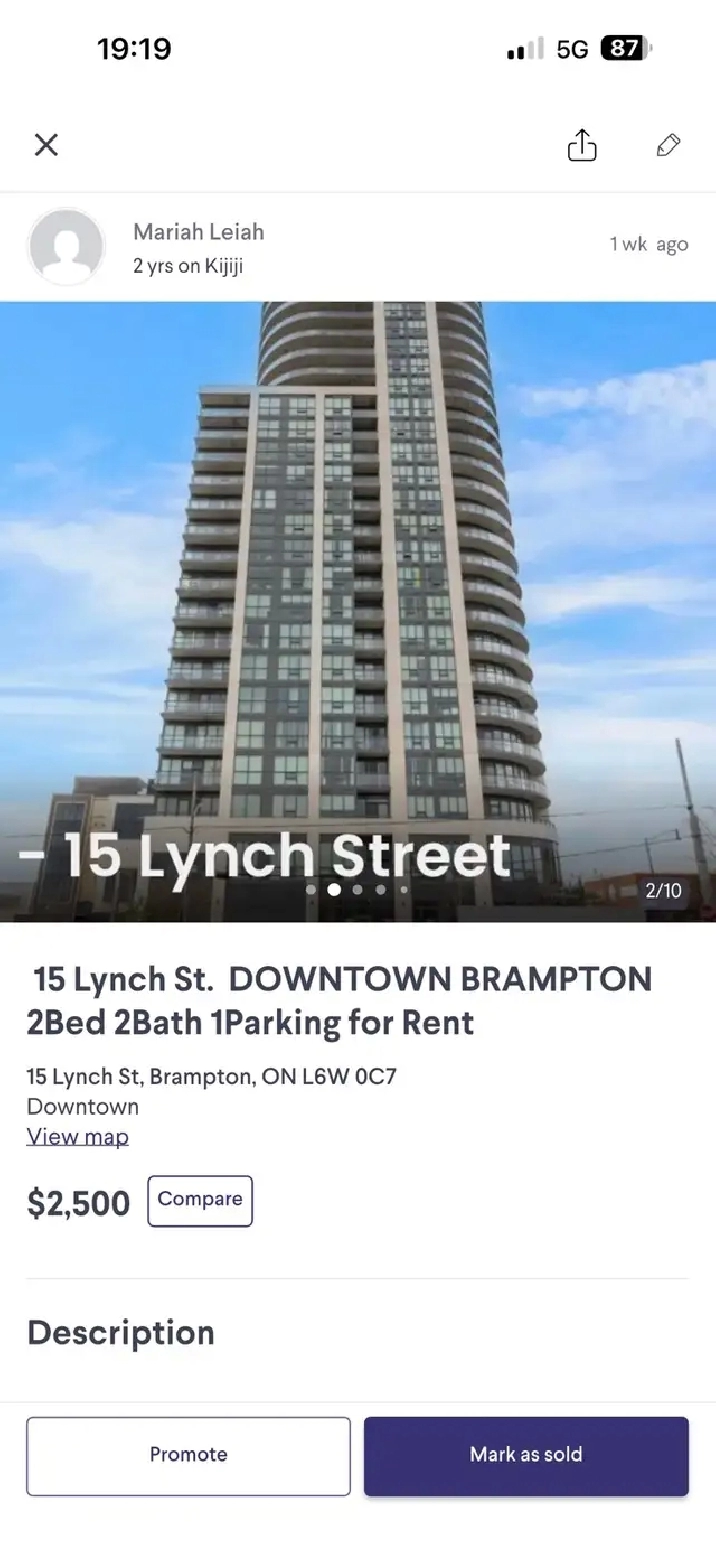This screenshot has height=1554, width=716.
Task: Open Mariah Leiah's profile
Action: [198, 232]
